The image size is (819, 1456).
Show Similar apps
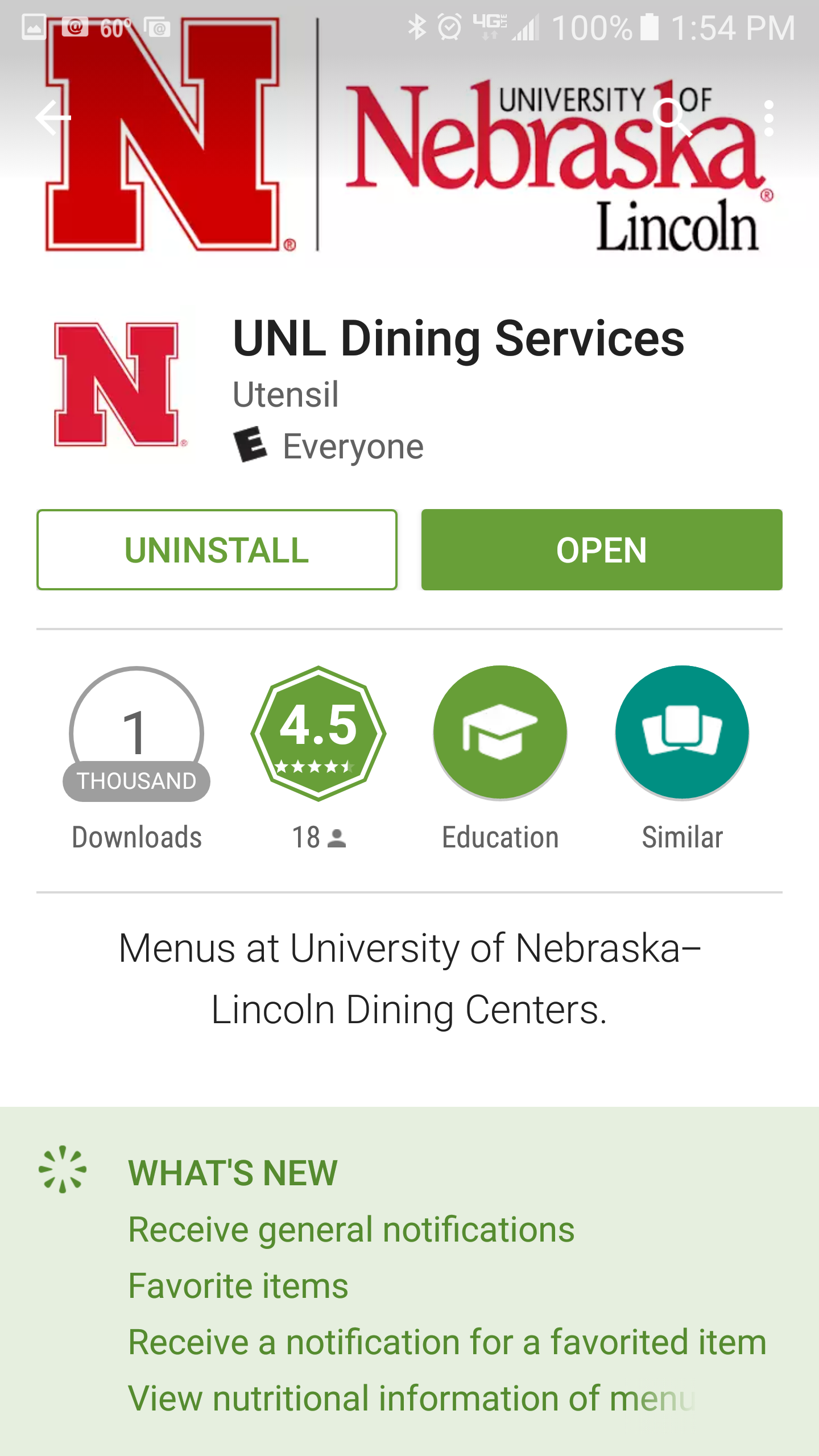(x=682, y=733)
